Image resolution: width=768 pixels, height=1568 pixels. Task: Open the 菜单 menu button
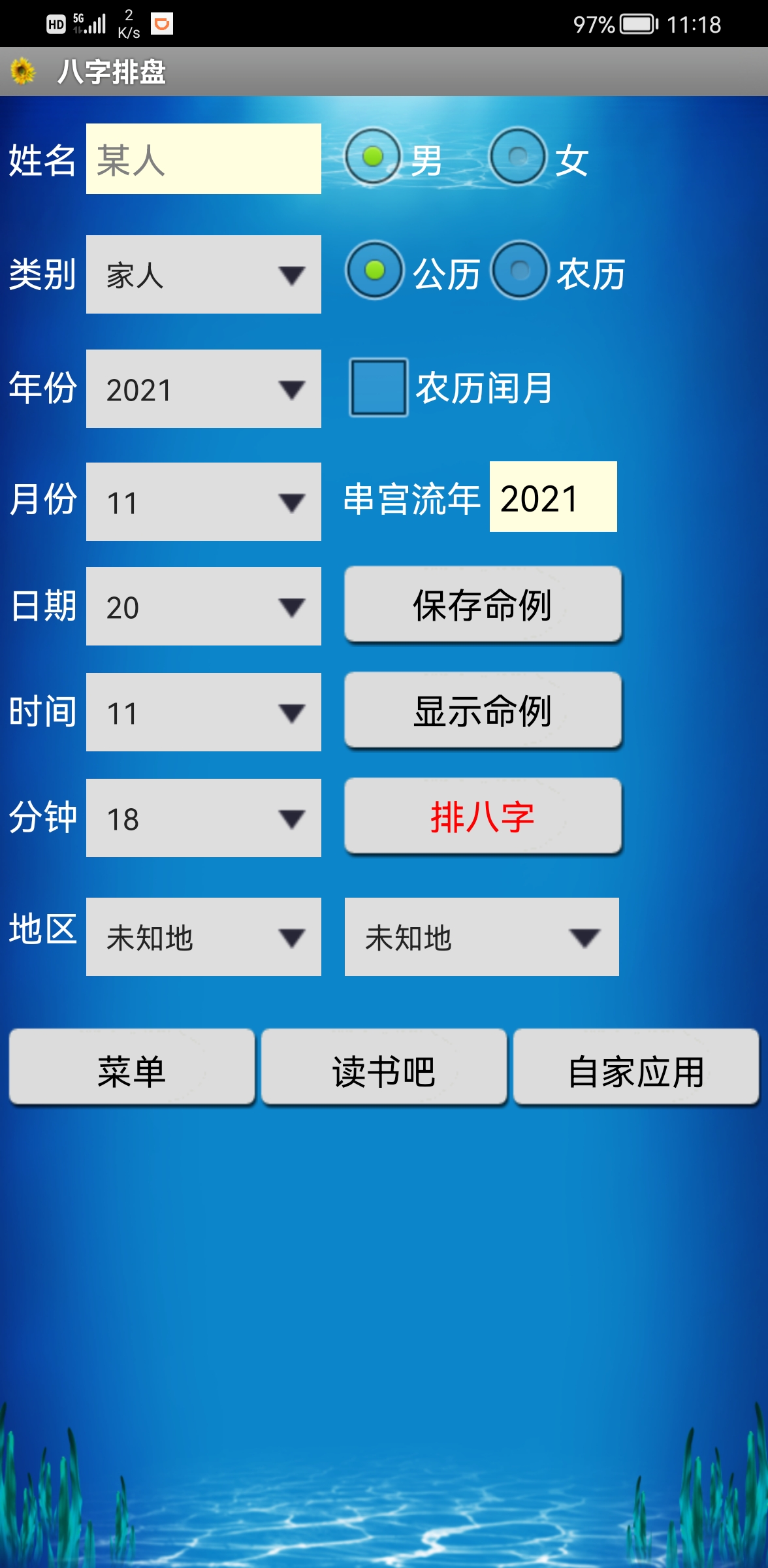132,1067
